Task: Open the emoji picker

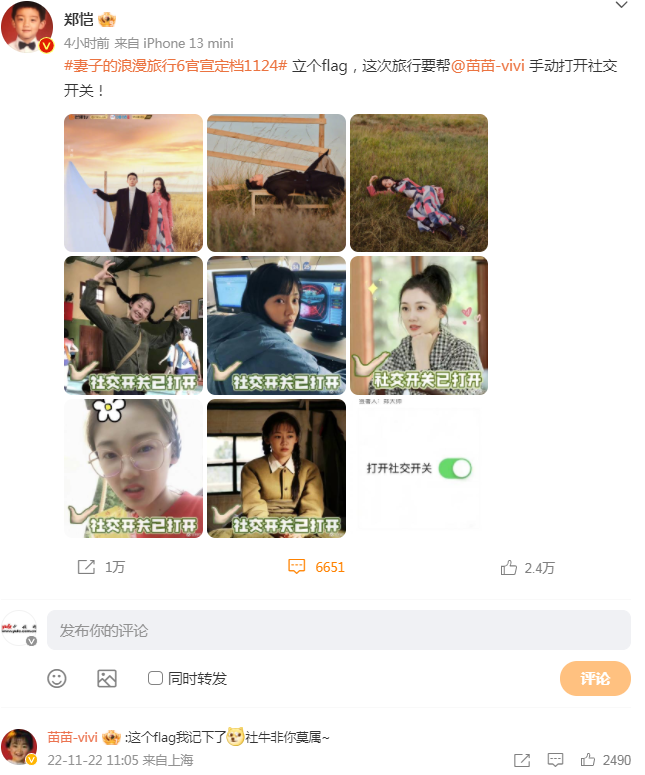Action: click(57, 678)
